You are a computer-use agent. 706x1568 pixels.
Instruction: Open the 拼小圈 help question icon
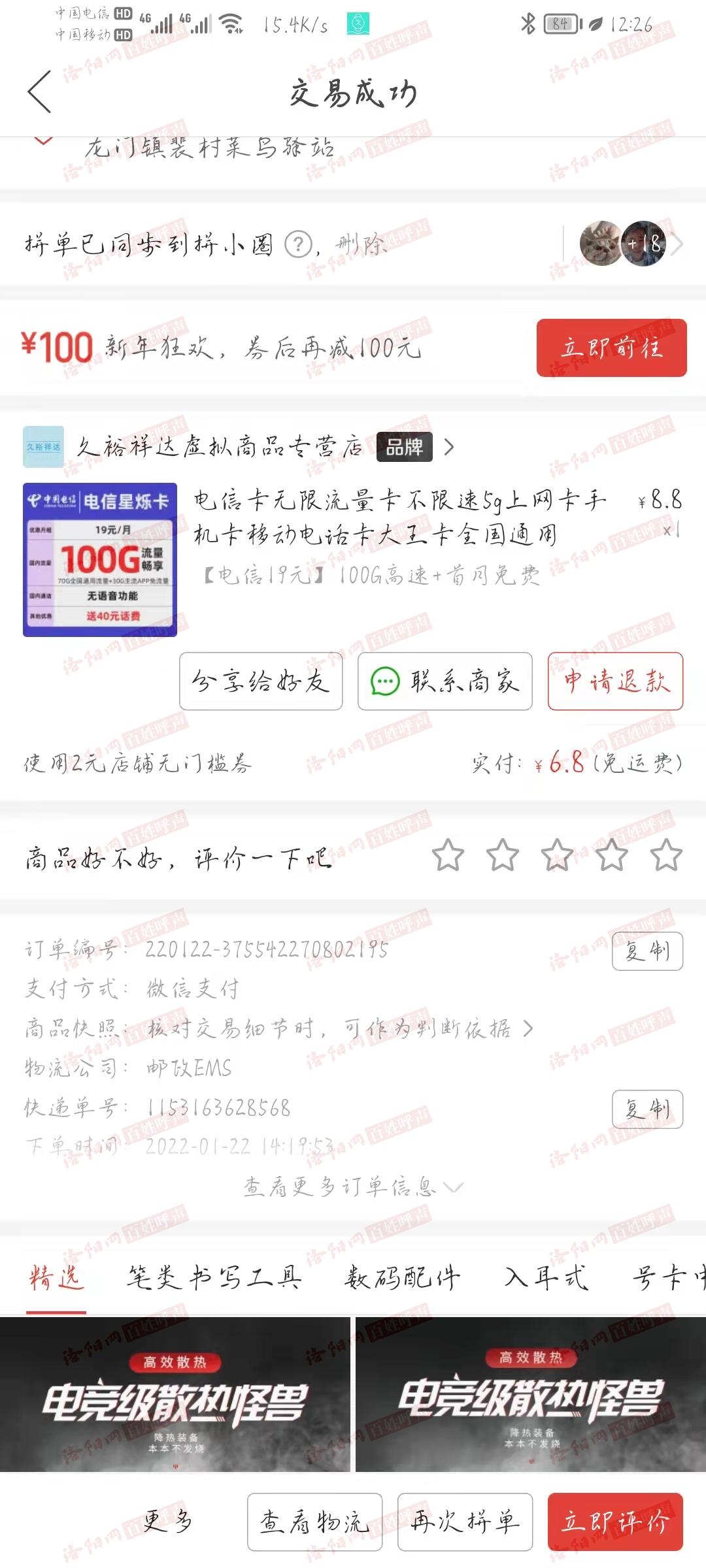(298, 244)
